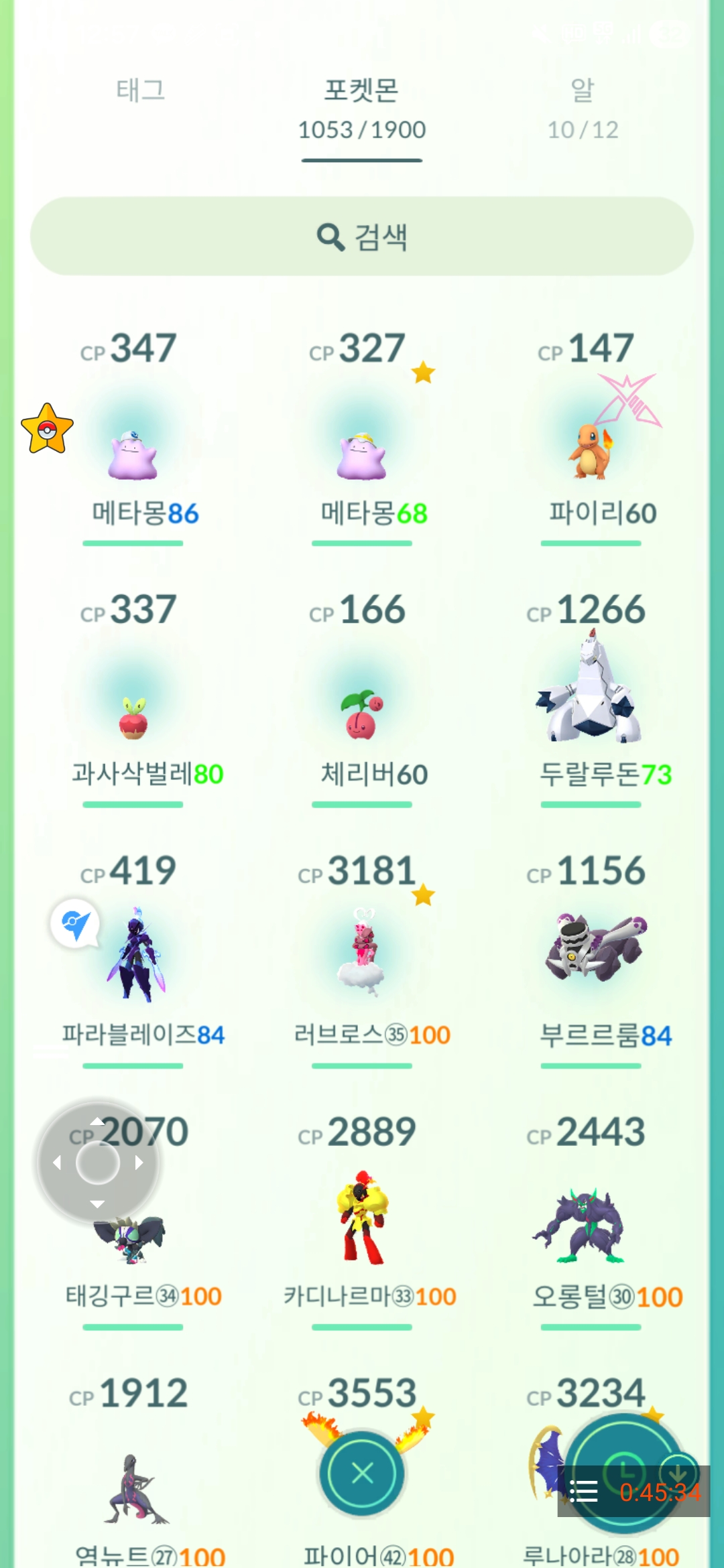Tap the joystick overlay center
This screenshot has height=1568, width=724.
click(x=98, y=1163)
